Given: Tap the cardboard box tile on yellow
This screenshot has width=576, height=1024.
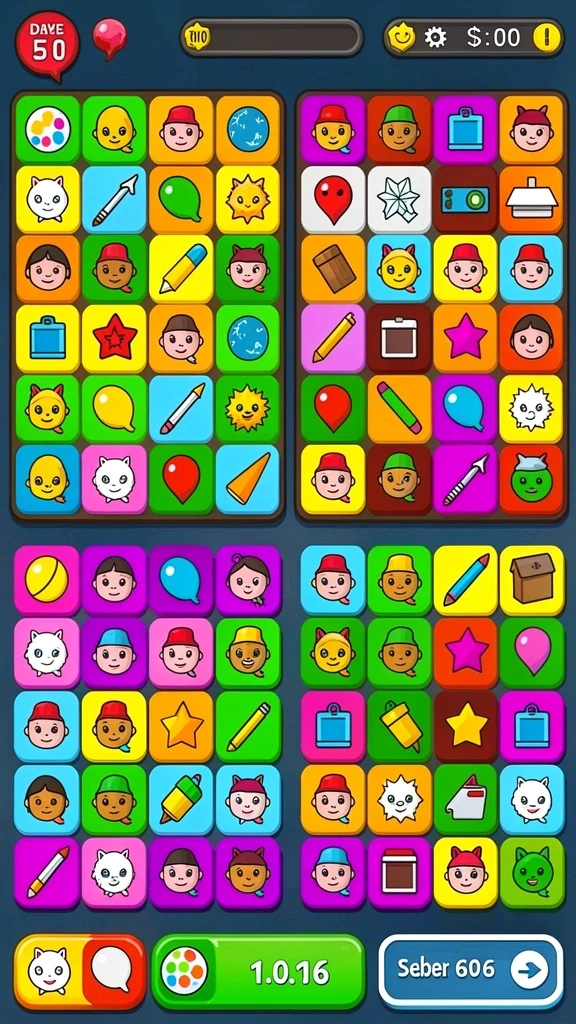Looking at the screenshot, I should [532, 579].
